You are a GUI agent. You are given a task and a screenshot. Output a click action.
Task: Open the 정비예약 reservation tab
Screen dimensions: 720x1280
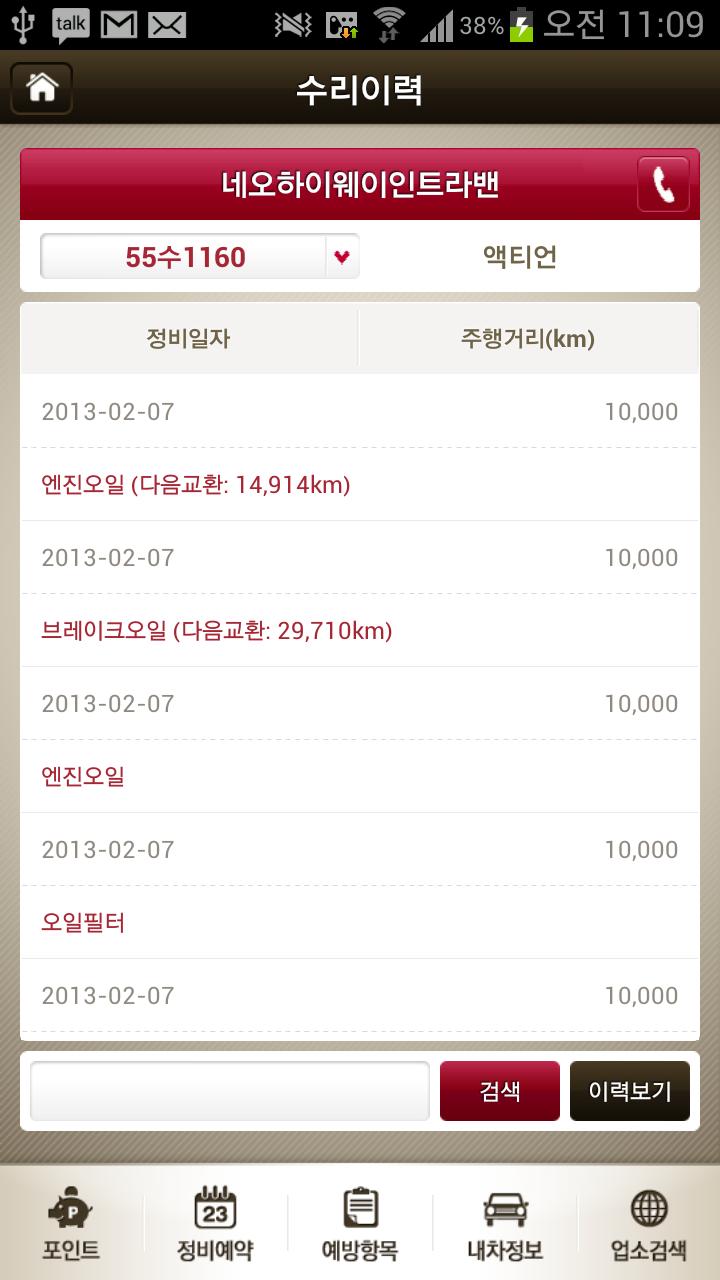point(215,1222)
